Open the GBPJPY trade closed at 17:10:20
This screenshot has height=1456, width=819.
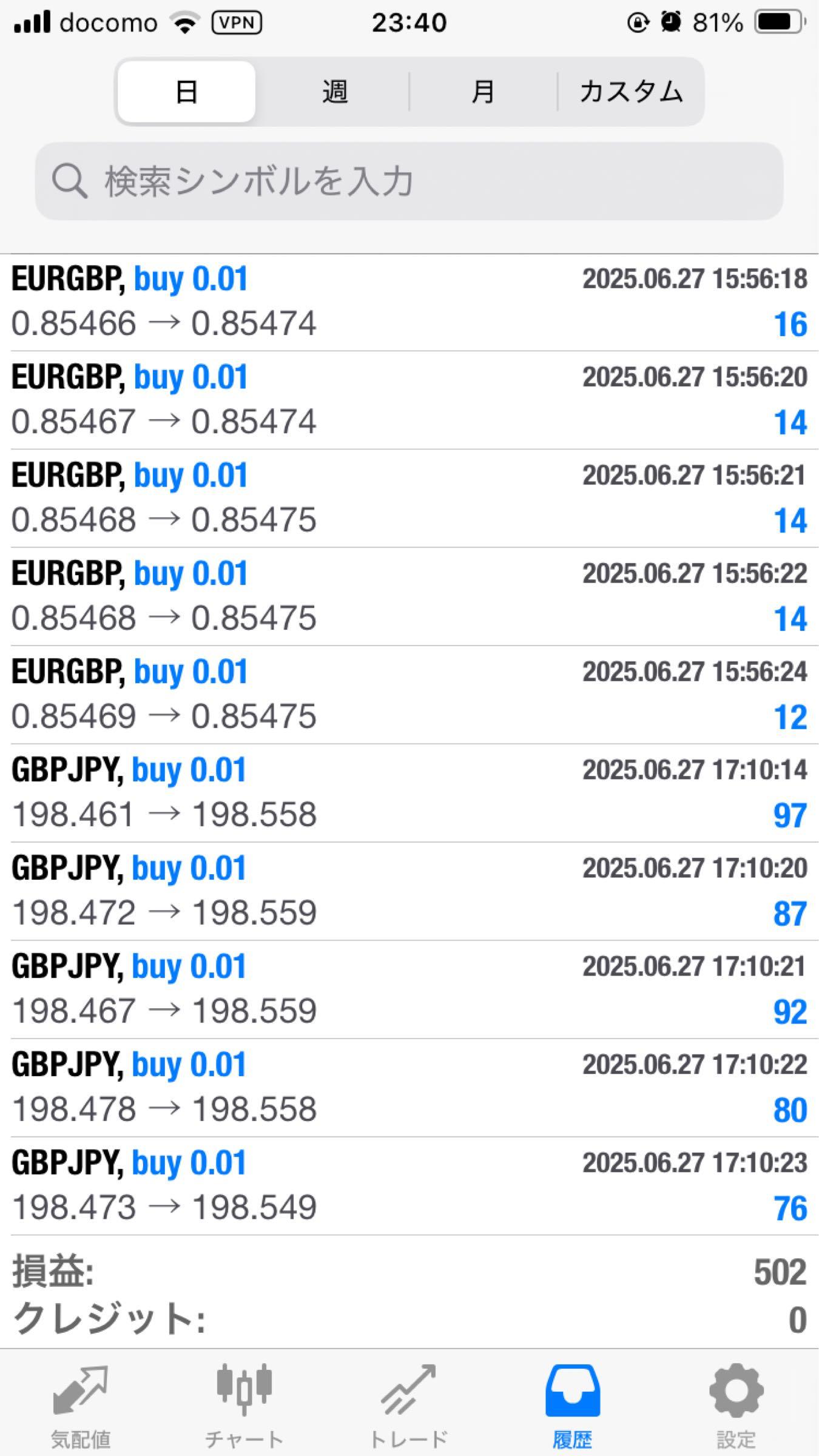coord(409,892)
